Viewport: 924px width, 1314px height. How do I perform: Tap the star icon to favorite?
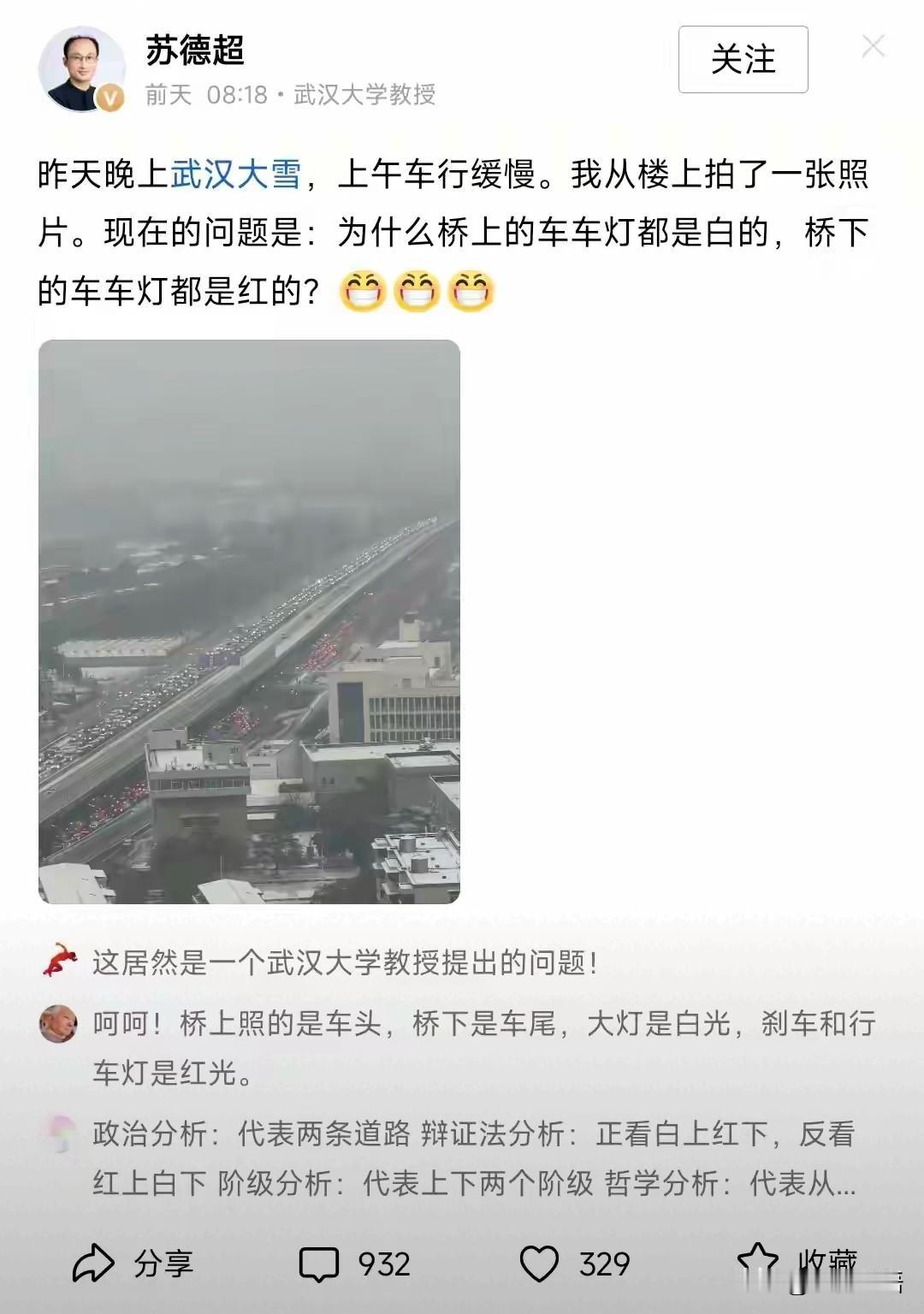[760, 1257]
